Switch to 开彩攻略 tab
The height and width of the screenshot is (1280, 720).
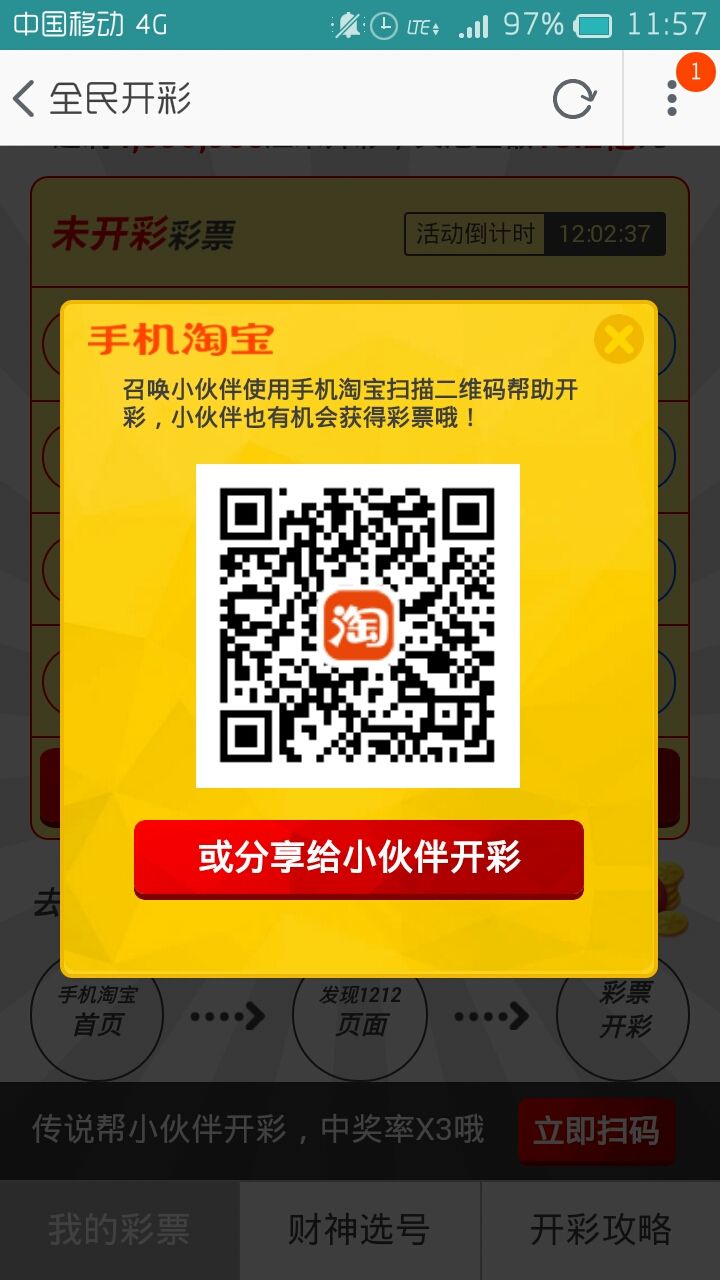click(601, 1230)
